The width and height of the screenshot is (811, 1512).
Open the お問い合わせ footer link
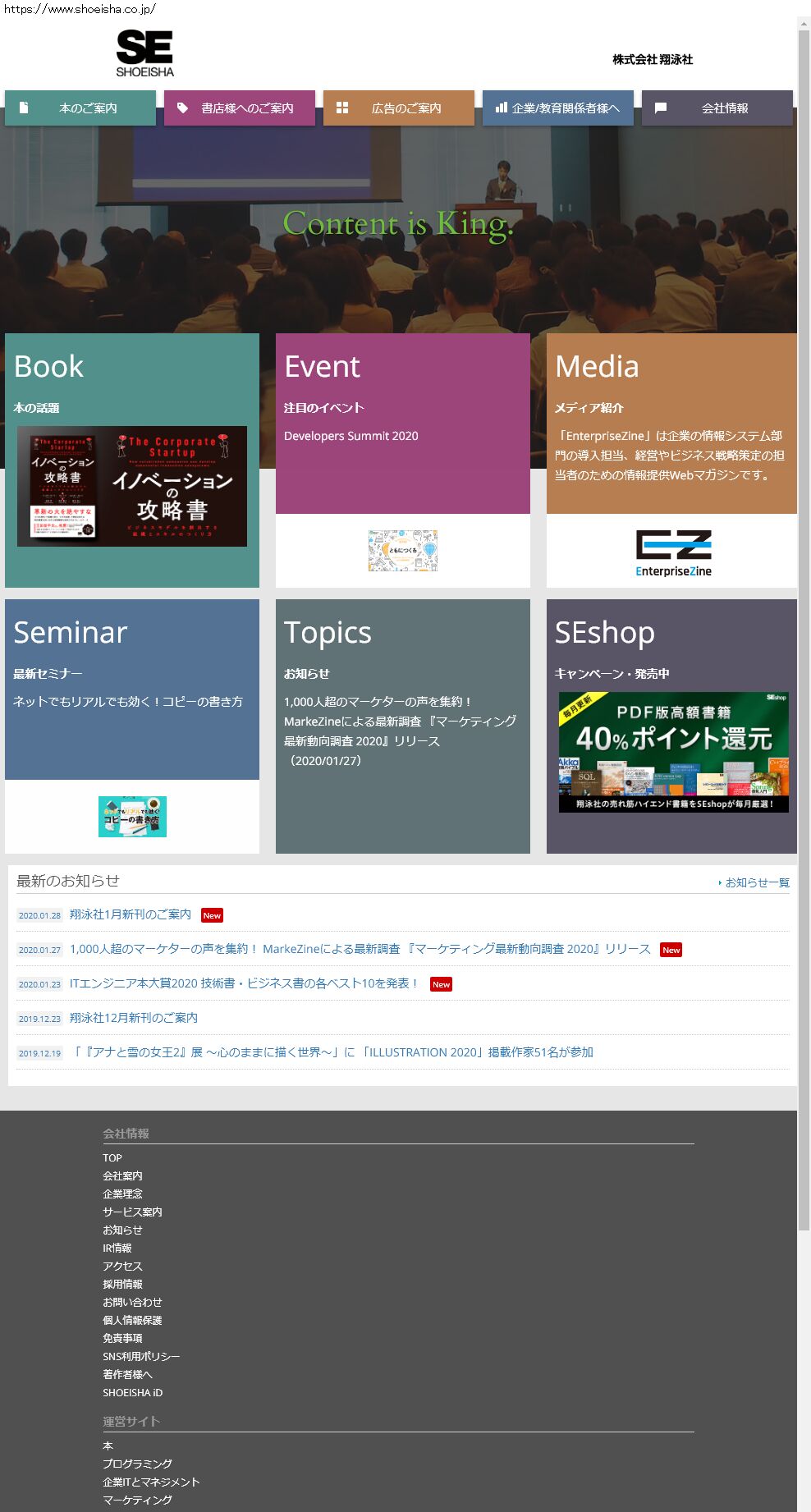(132, 1303)
